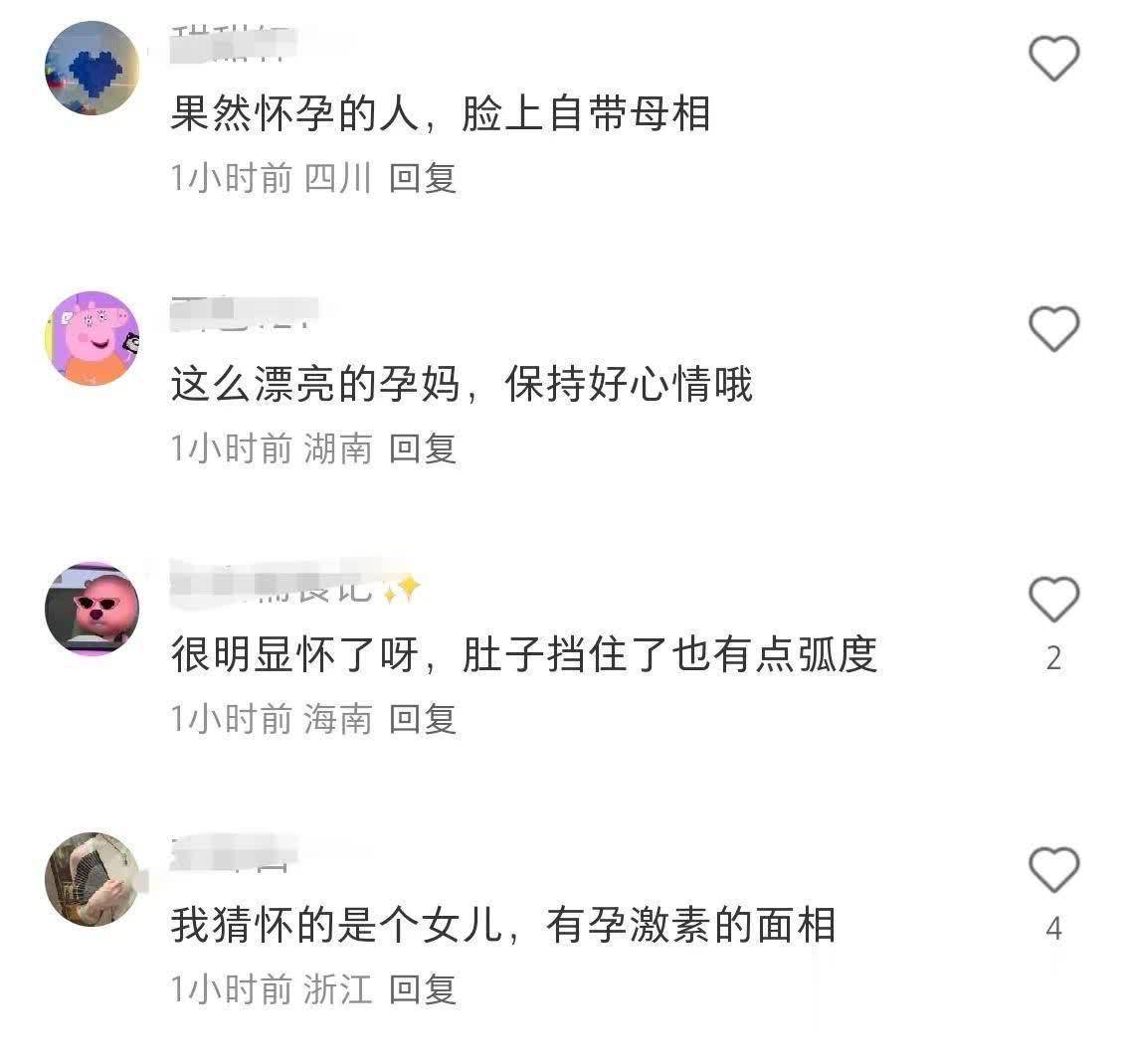The image size is (1127, 1064).
Task: Like the comment 这么漂亮的孕妈
Action: (1053, 329)
